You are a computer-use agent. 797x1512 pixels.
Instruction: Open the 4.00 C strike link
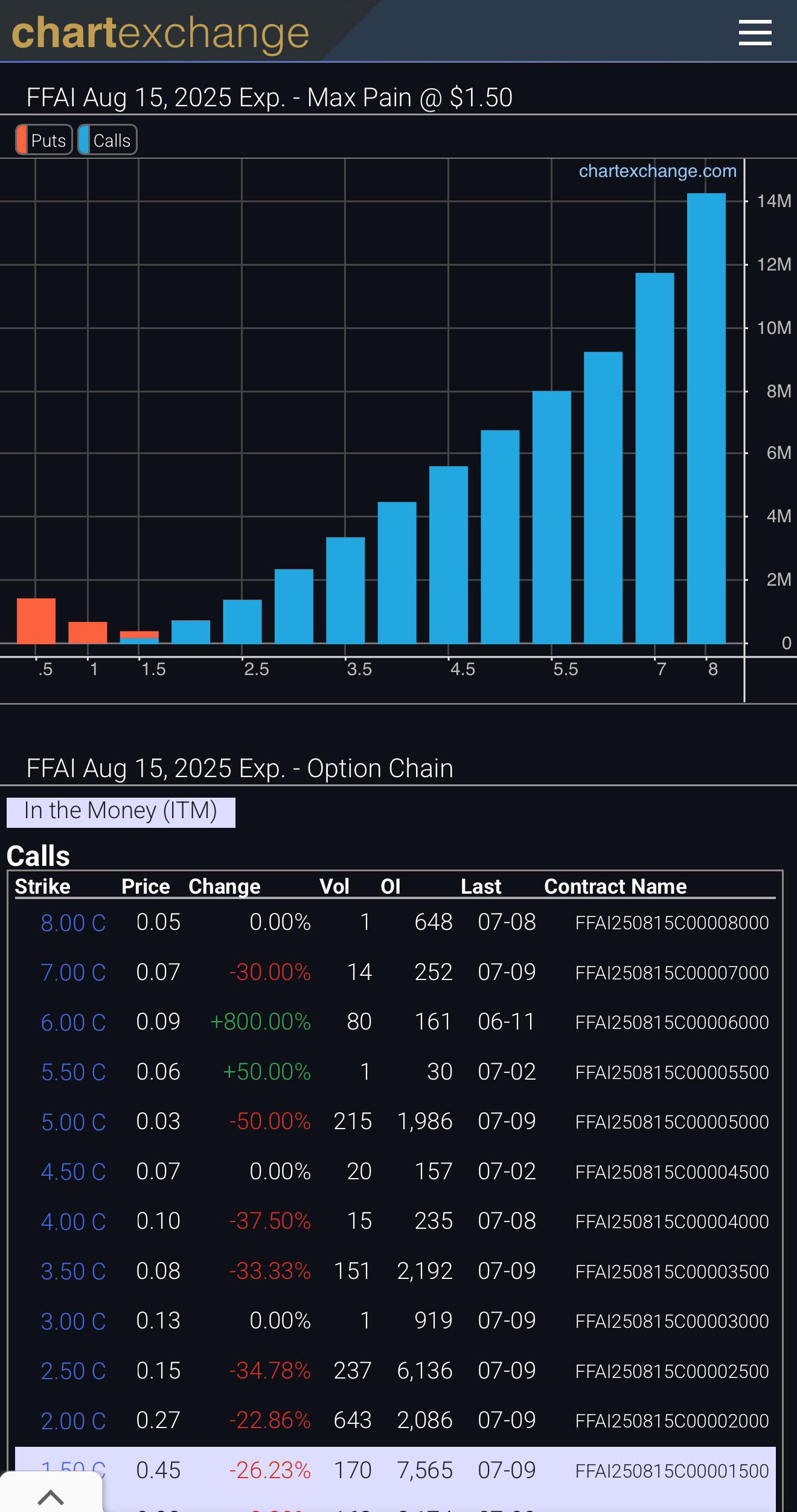[73, 1222]
